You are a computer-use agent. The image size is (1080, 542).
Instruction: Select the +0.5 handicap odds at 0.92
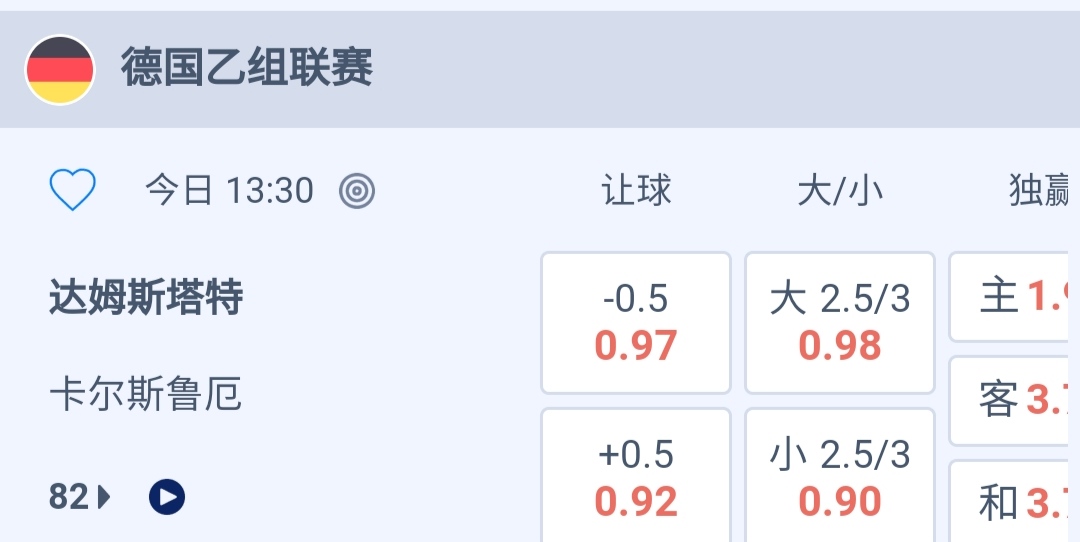(636, 477)
